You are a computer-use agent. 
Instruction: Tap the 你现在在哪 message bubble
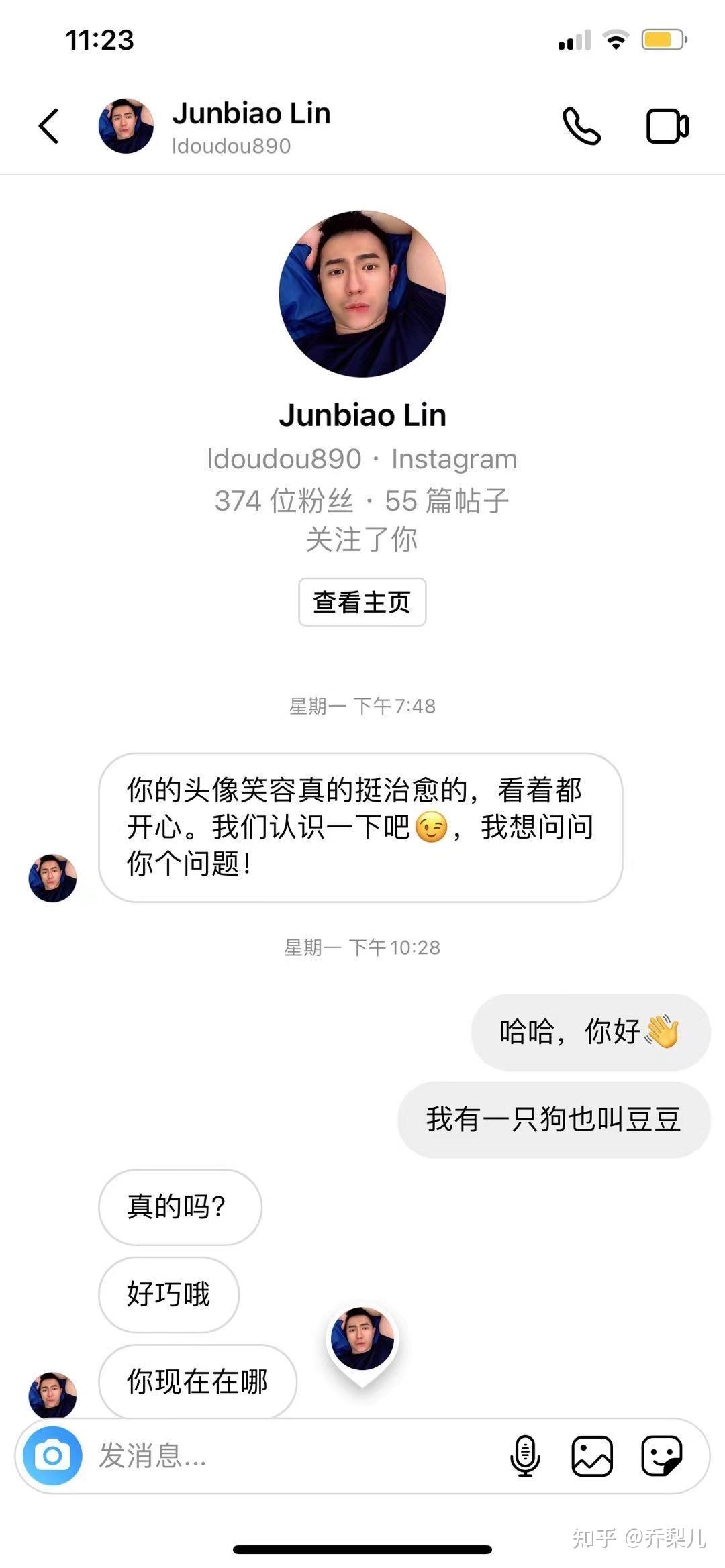(x=197, y=1383)
